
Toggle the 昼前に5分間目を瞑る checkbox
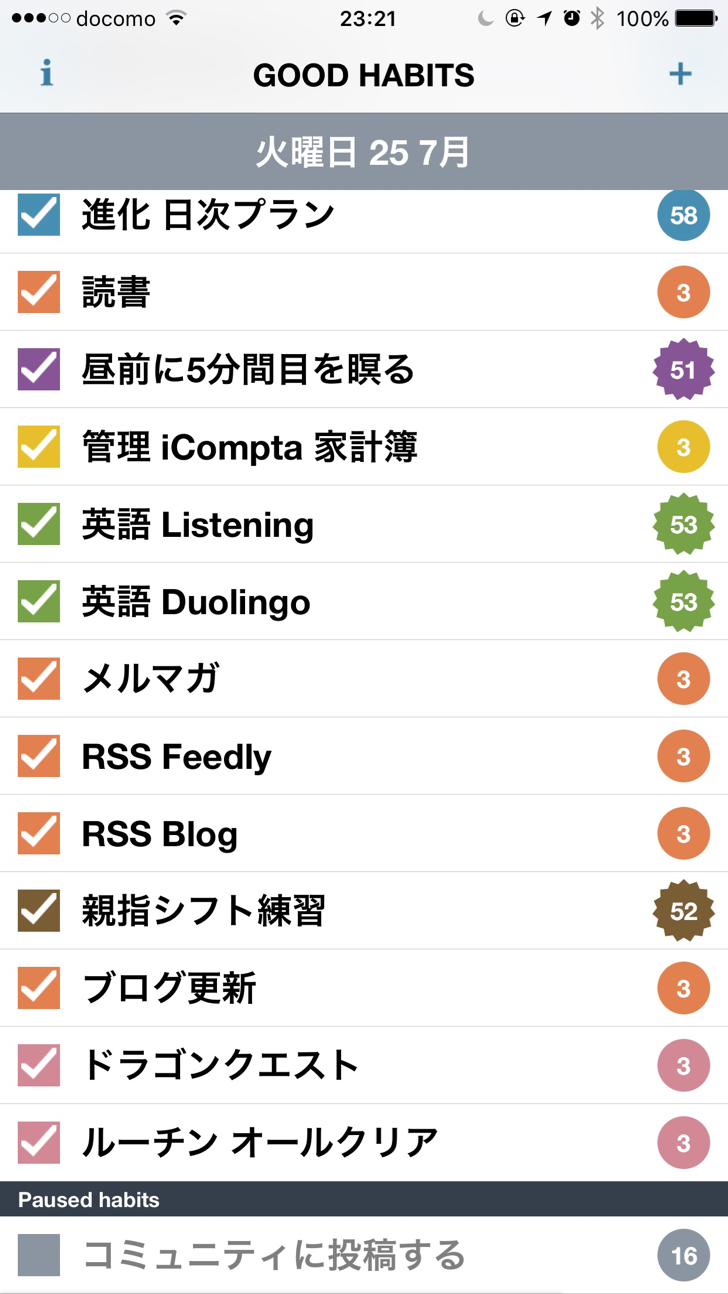tap(39, 369)
